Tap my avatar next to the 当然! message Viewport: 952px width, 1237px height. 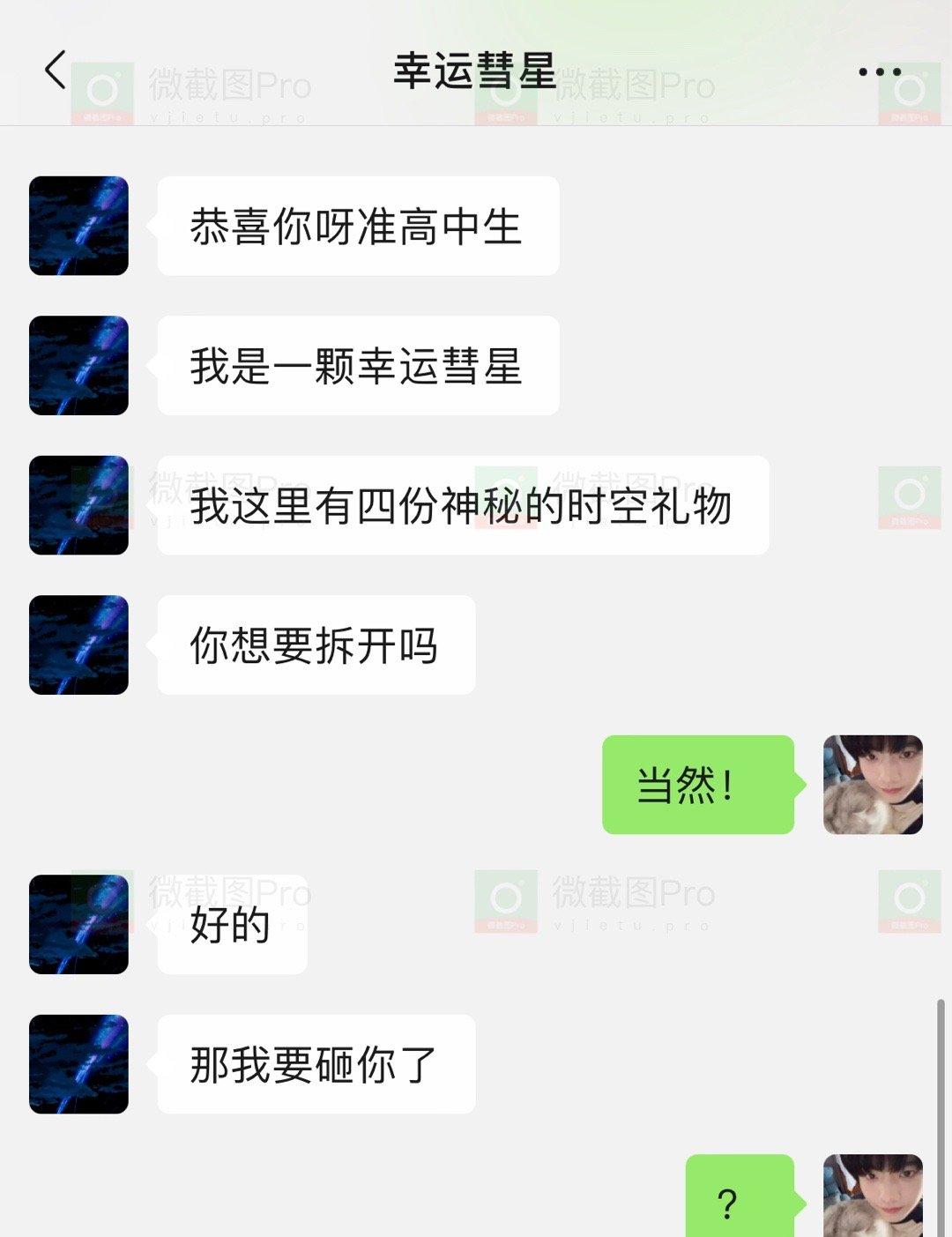click(873, 785)
